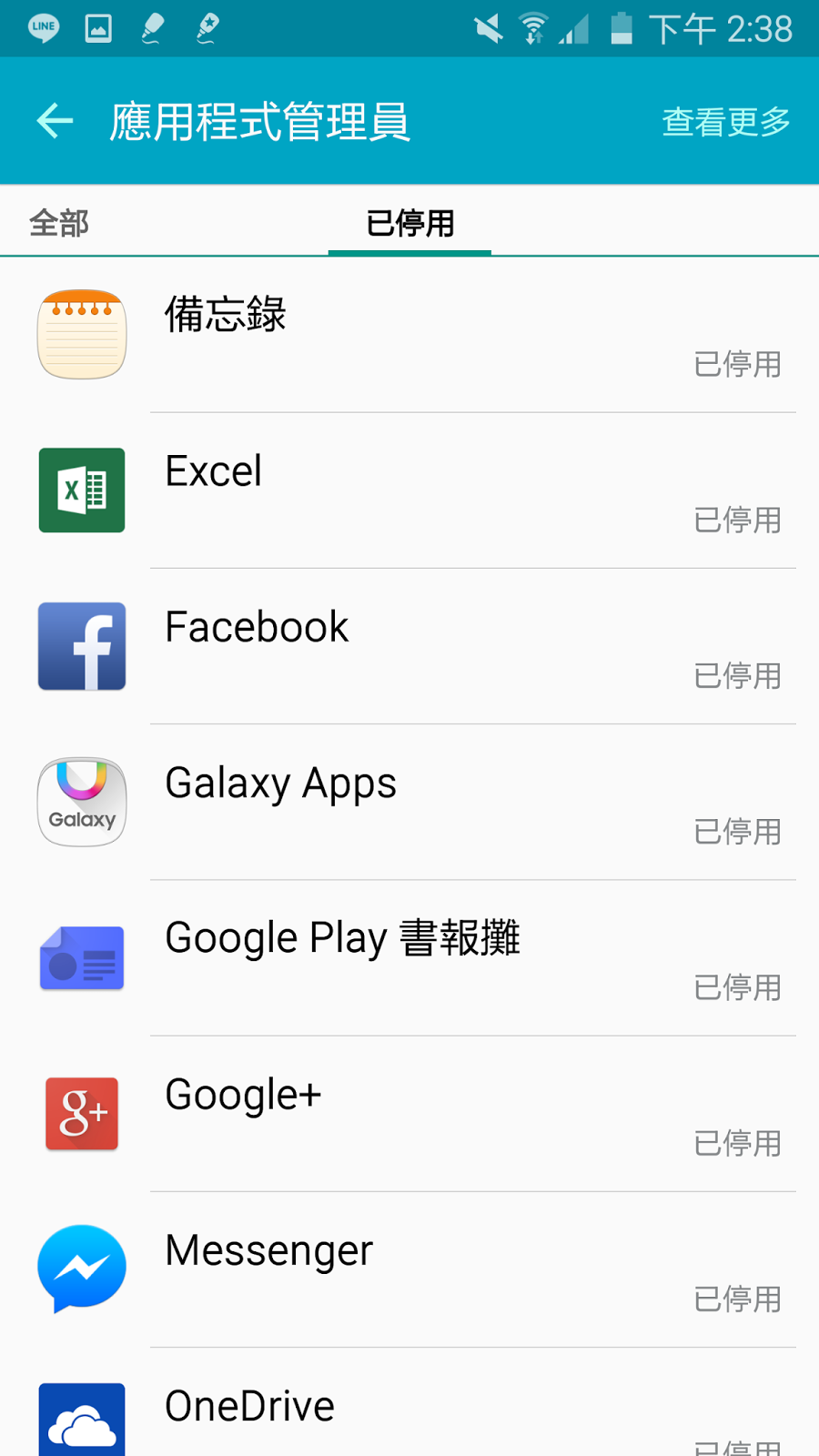The width and height of the screenshot is (819, 1456).
Task: Go back from 應用程式管理員
Action: [x=55, y=121]
